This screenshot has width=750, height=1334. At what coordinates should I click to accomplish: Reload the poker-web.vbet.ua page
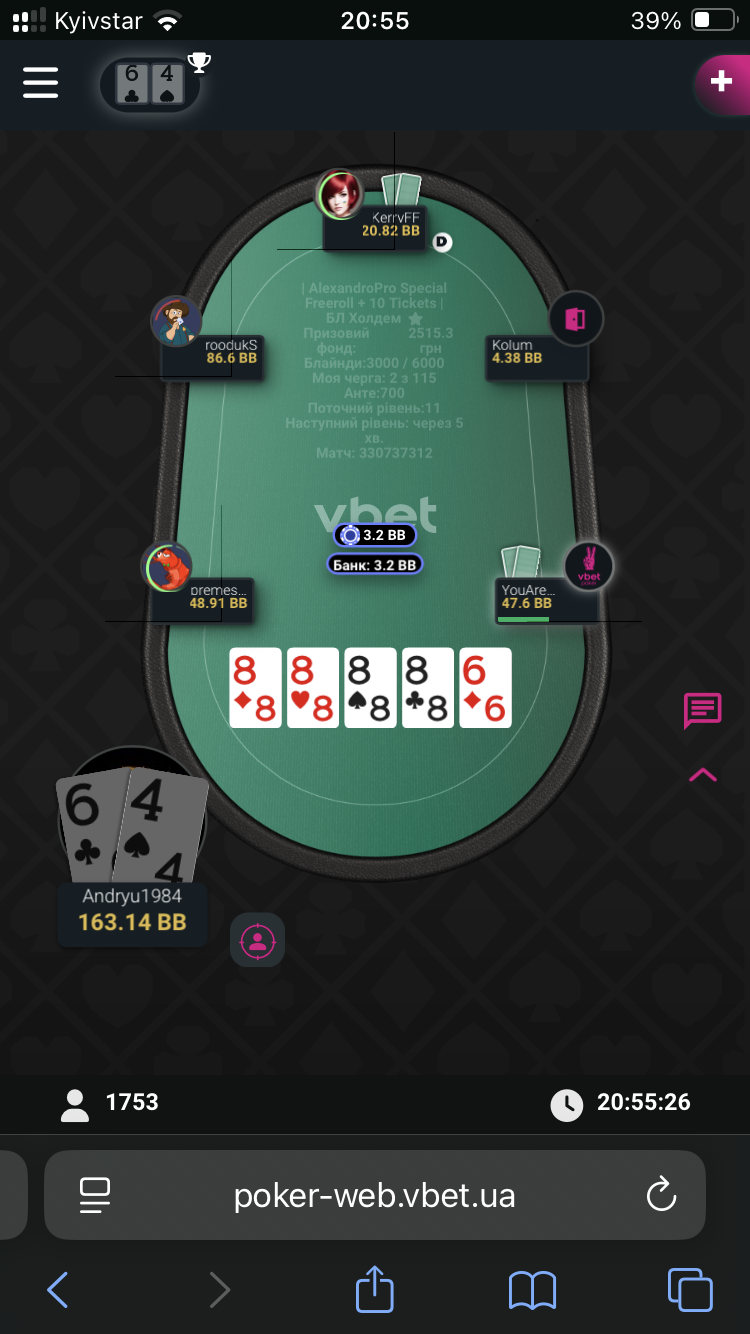661,1194
